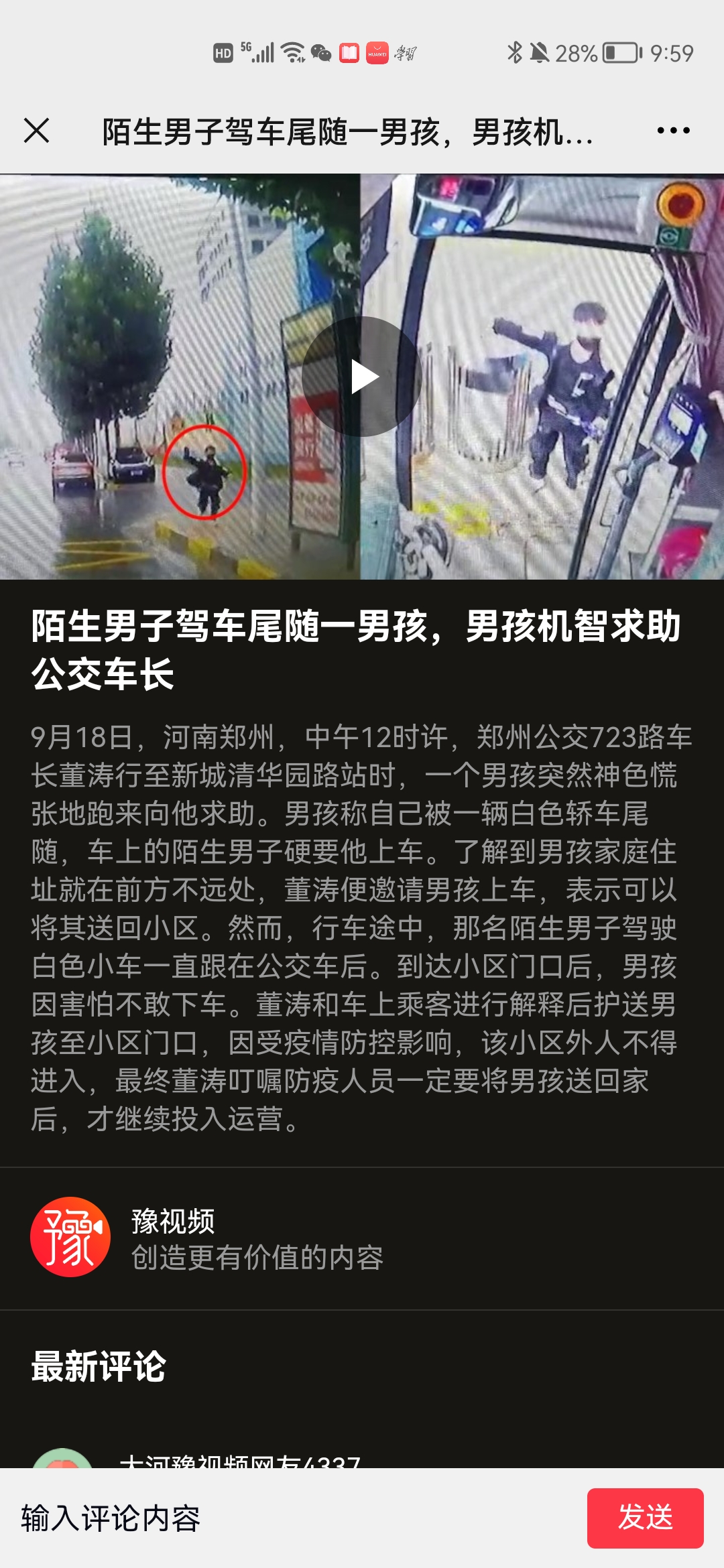Open the 豫视频 channel profile

(x=70, y=1237)
